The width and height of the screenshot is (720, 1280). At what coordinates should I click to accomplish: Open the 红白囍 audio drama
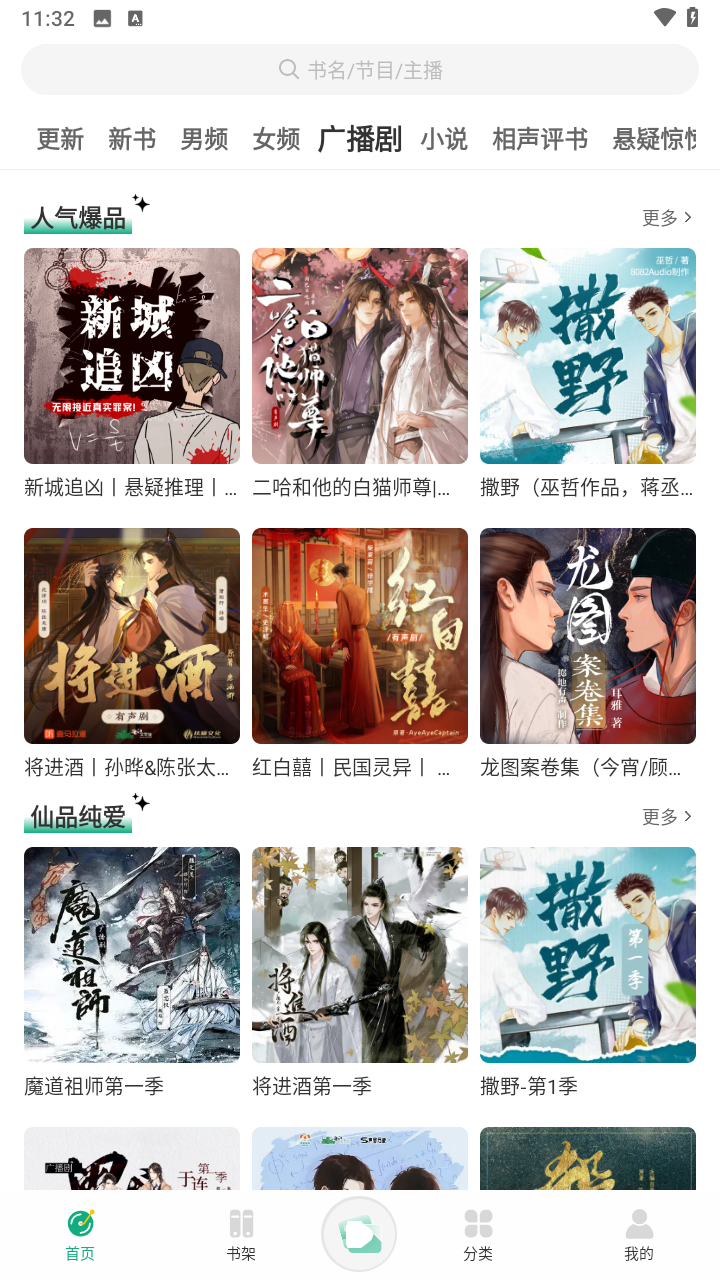click(360, 636)
